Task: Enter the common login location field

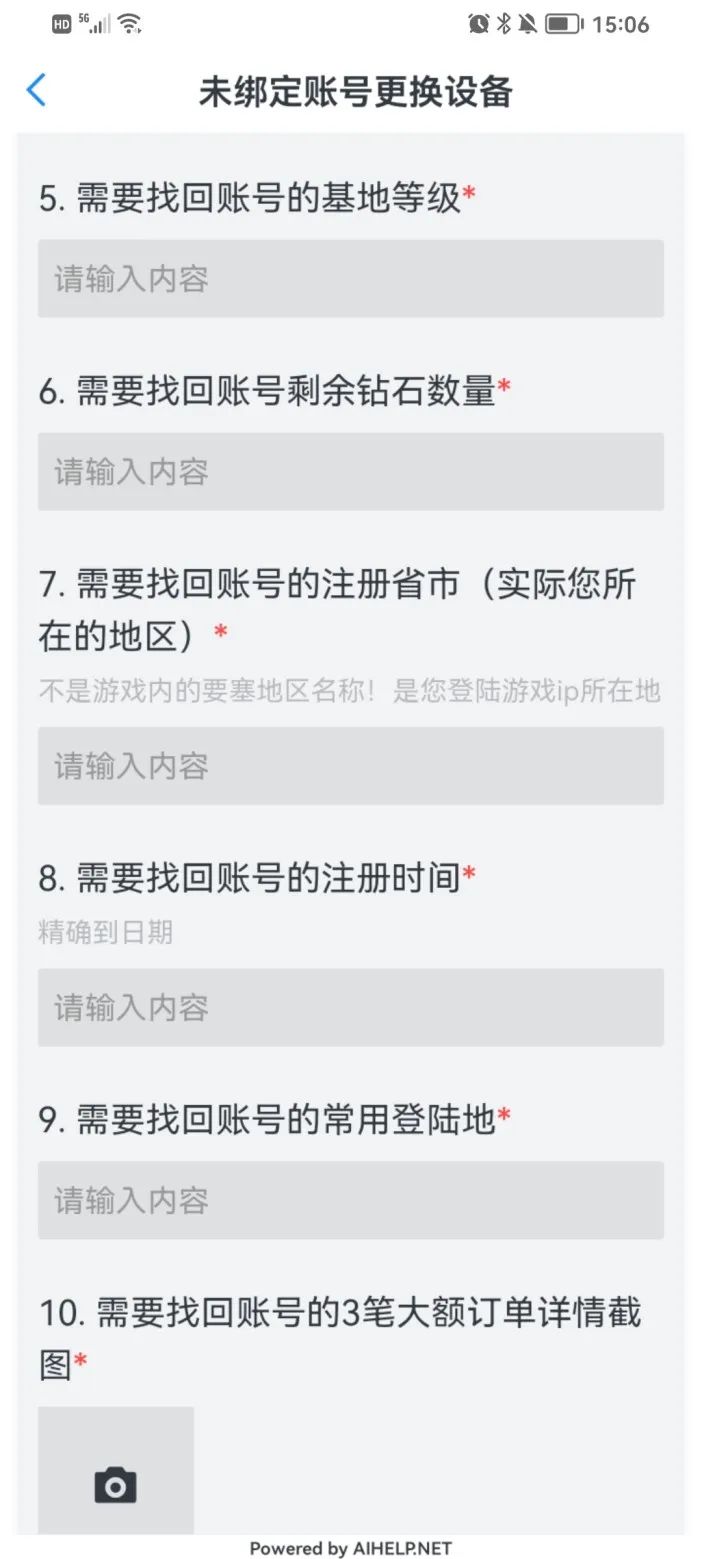Action: pyautogui.click(x=350, y=1200)
